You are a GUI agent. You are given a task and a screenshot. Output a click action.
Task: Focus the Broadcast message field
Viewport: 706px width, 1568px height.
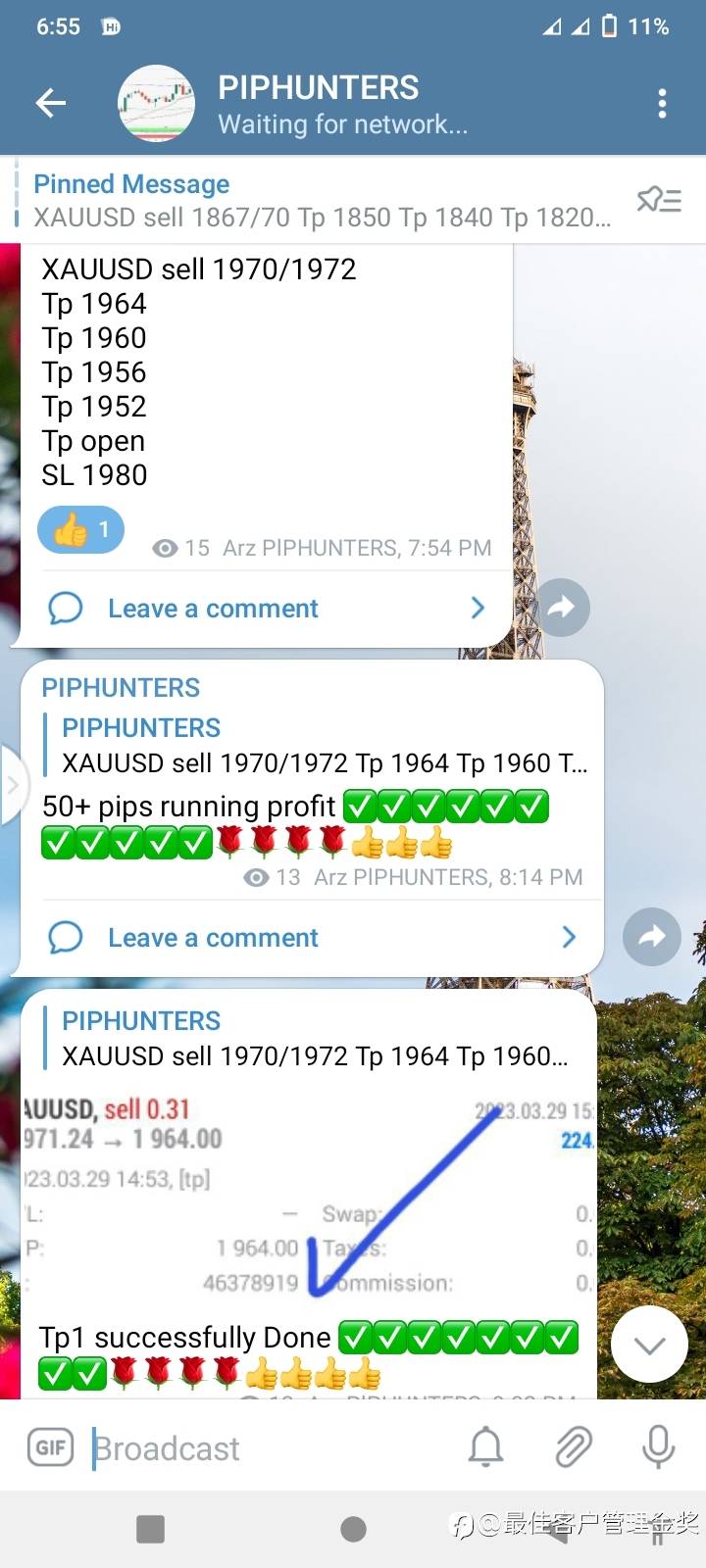pyautogui.click(x=265, y=1447)
